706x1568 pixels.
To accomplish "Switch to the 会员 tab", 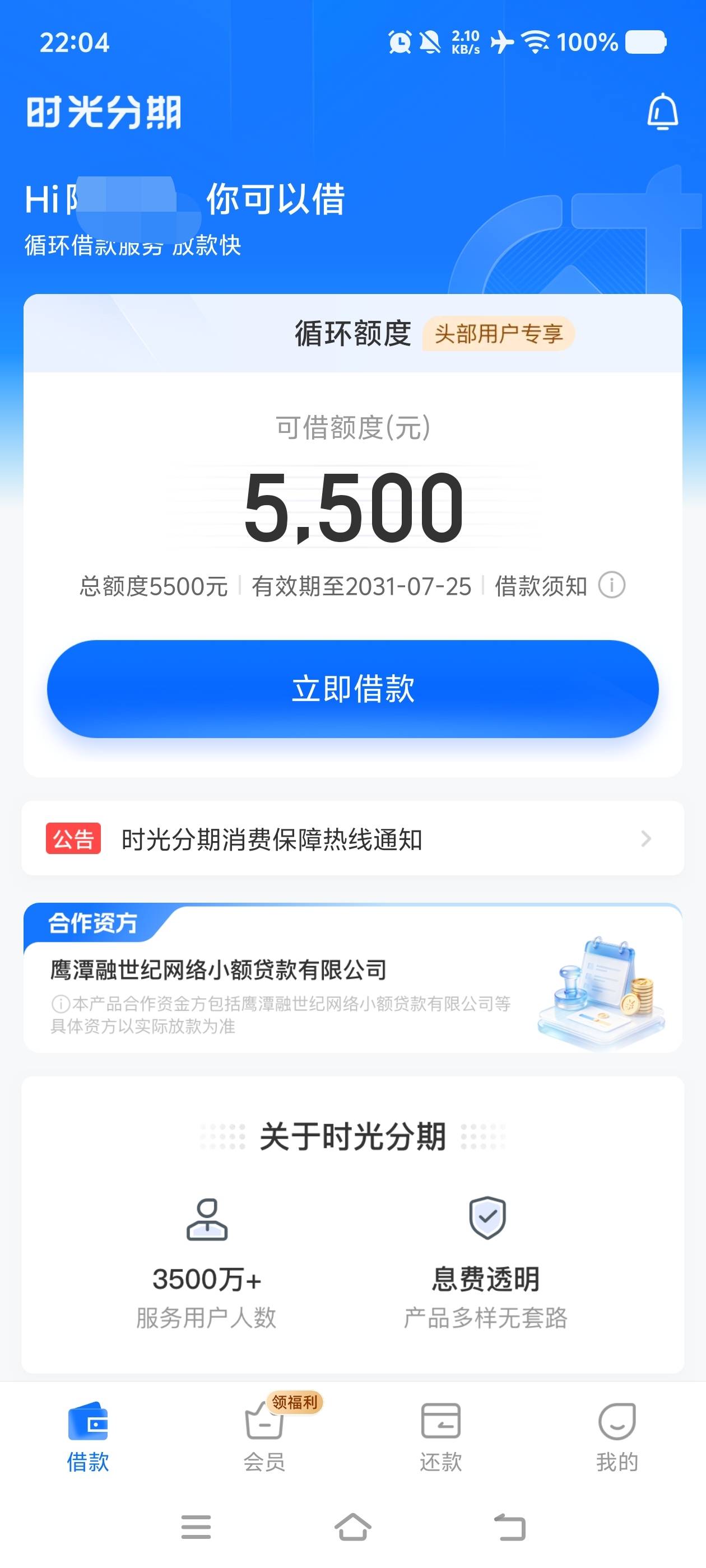I will tap(264, 1436).
